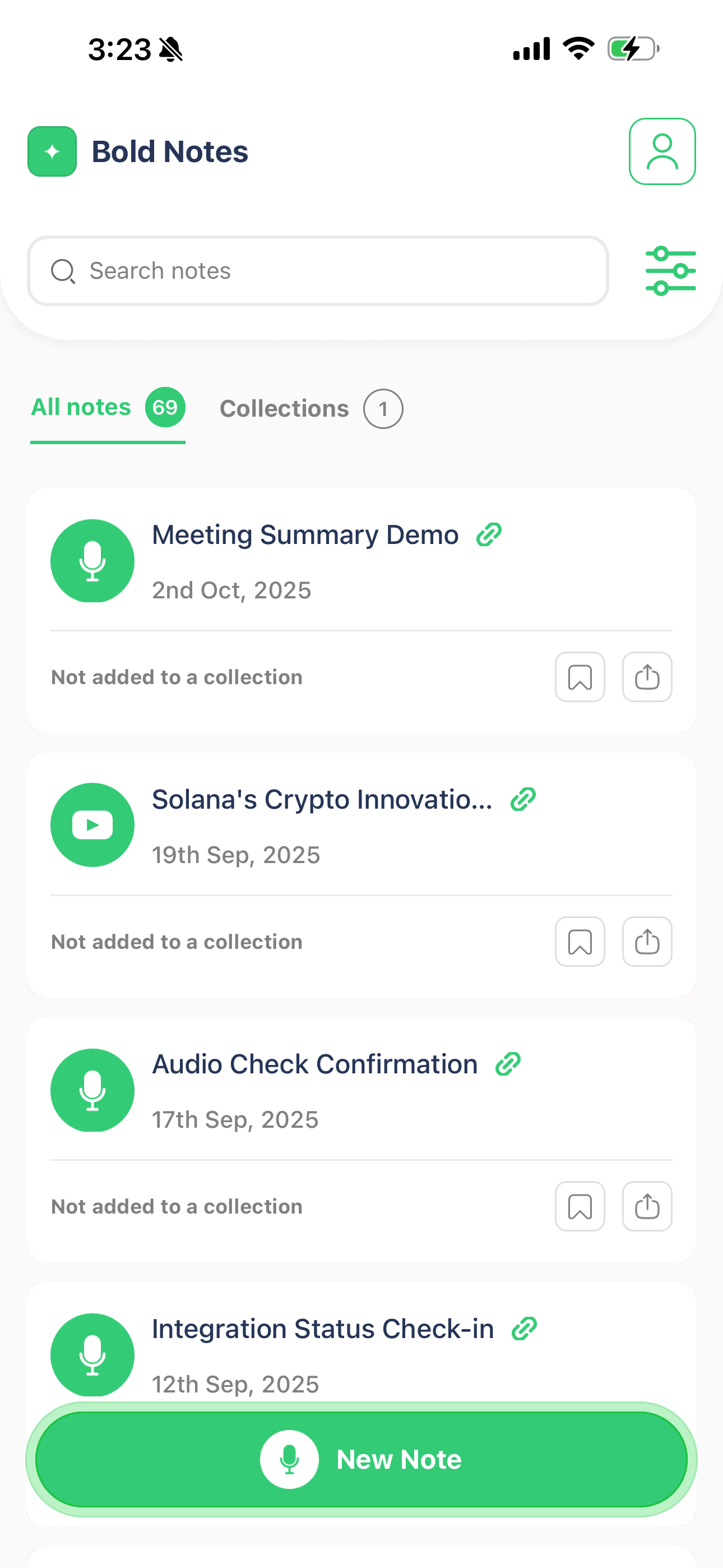Viewport: 723px width, 1568px height.
Task: Save Audio Check Confirmation to a collection
Action: (x=580, y=1206)
